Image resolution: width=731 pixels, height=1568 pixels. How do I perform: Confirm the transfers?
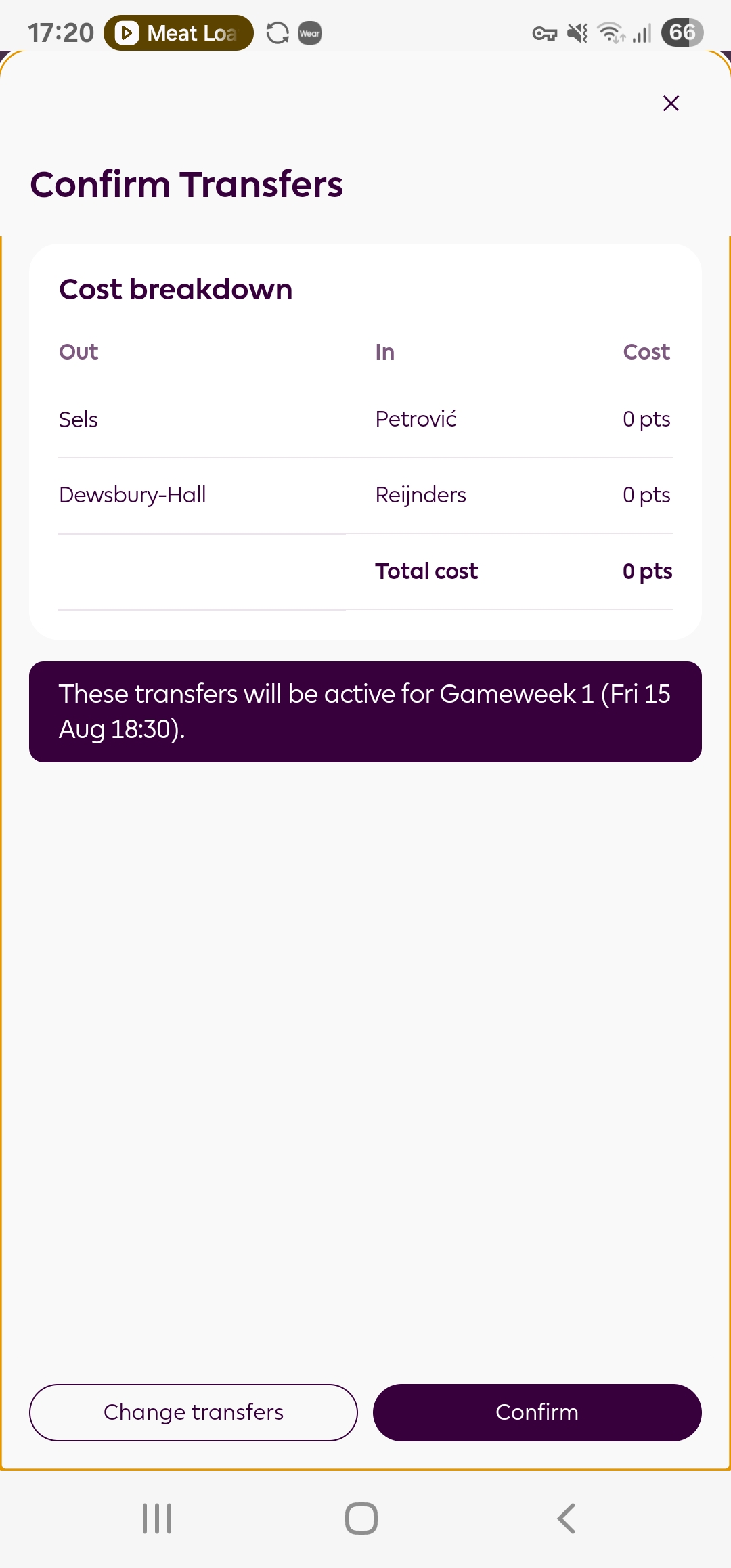pyautogui.click(x=537, y=1412)
